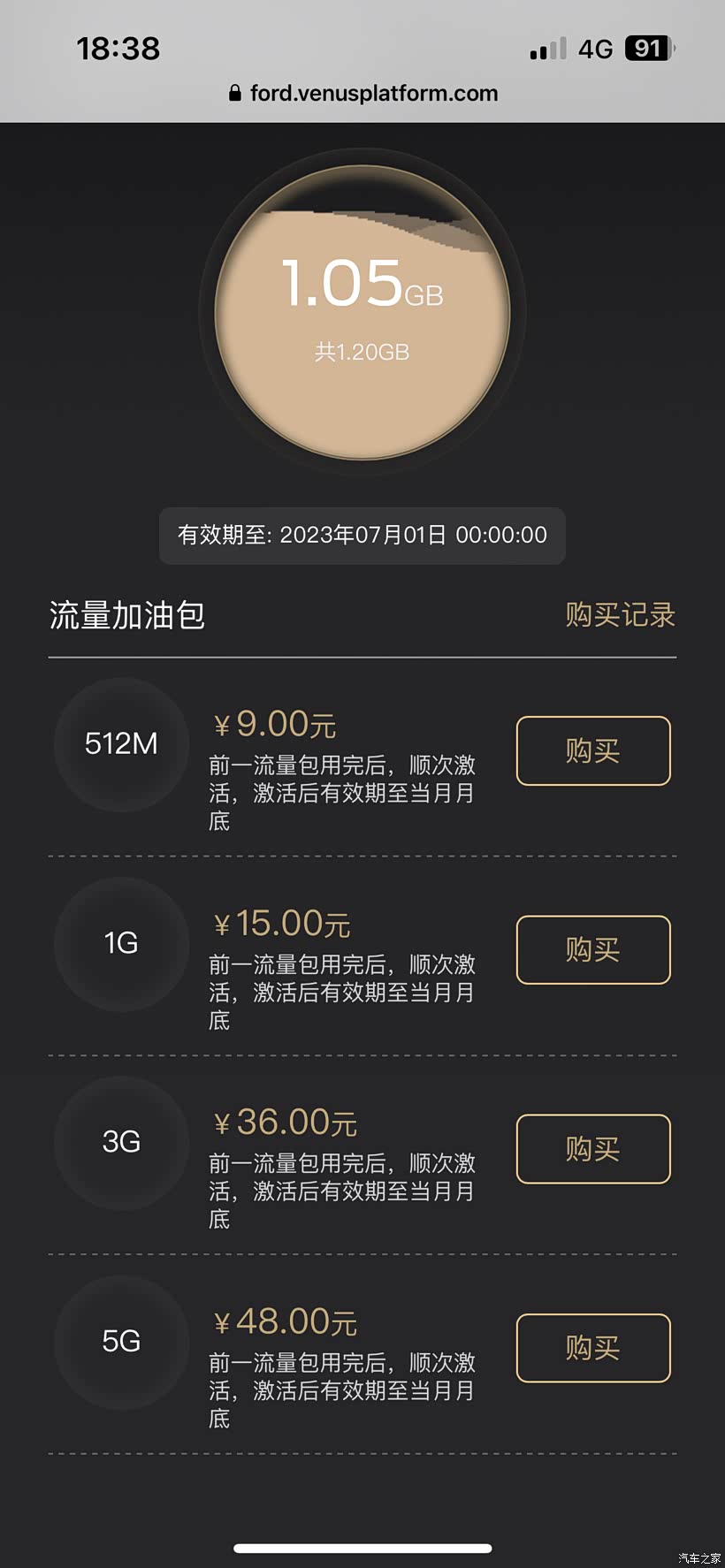Tap the cellular signal strength icon
Image resolution: width=725 pixels, height=1568 pixels.
(546, 49)
